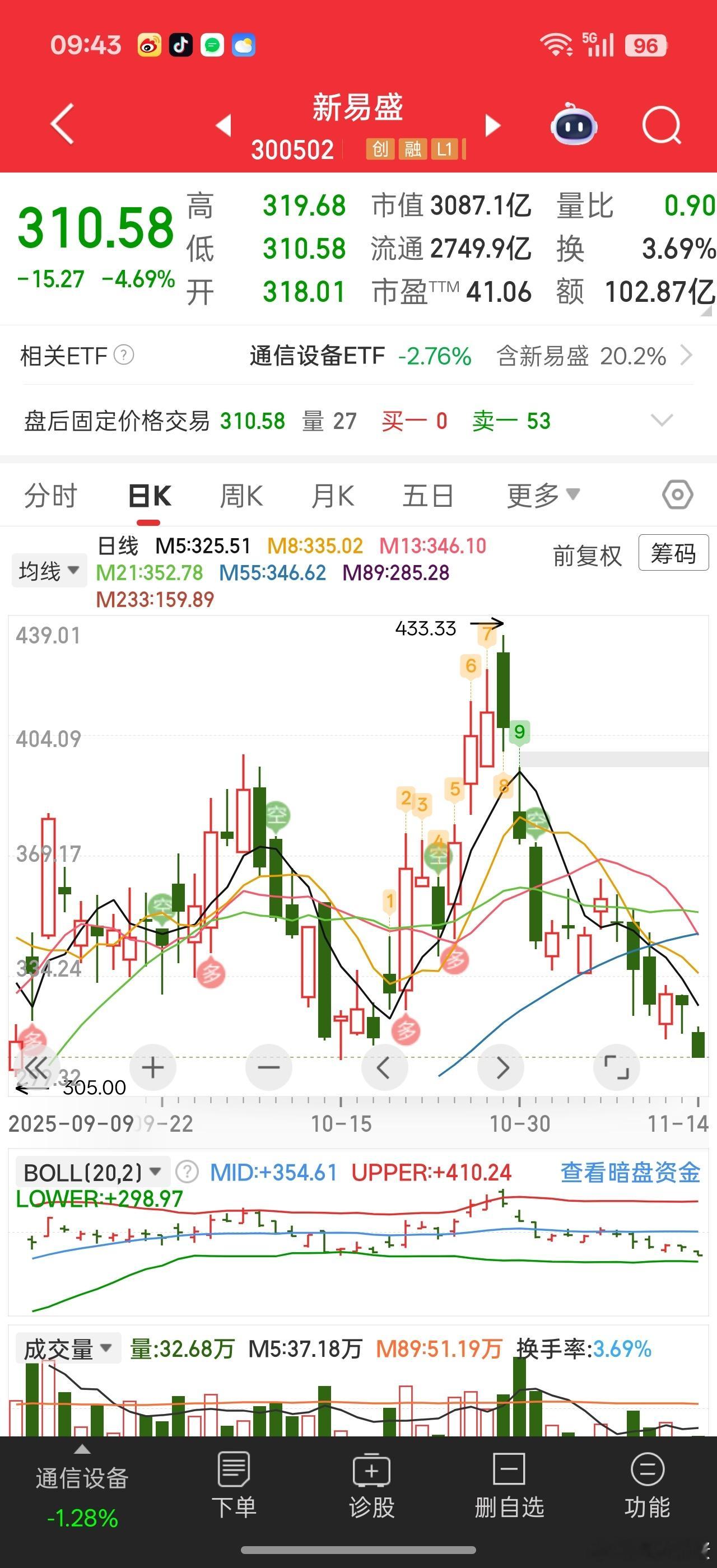Open the 均线 moving average dropdown

48,570
